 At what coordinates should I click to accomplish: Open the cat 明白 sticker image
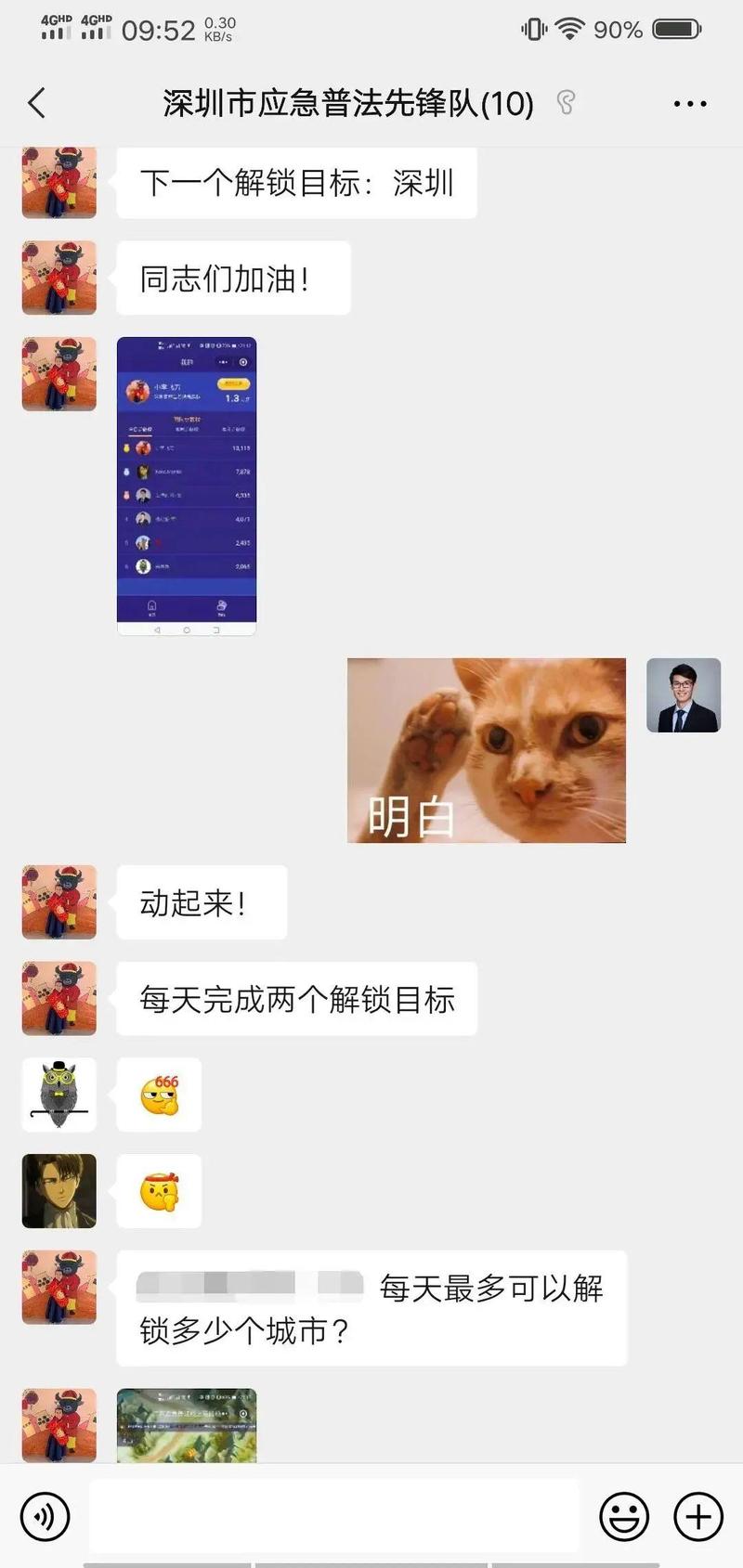point(486,750)
